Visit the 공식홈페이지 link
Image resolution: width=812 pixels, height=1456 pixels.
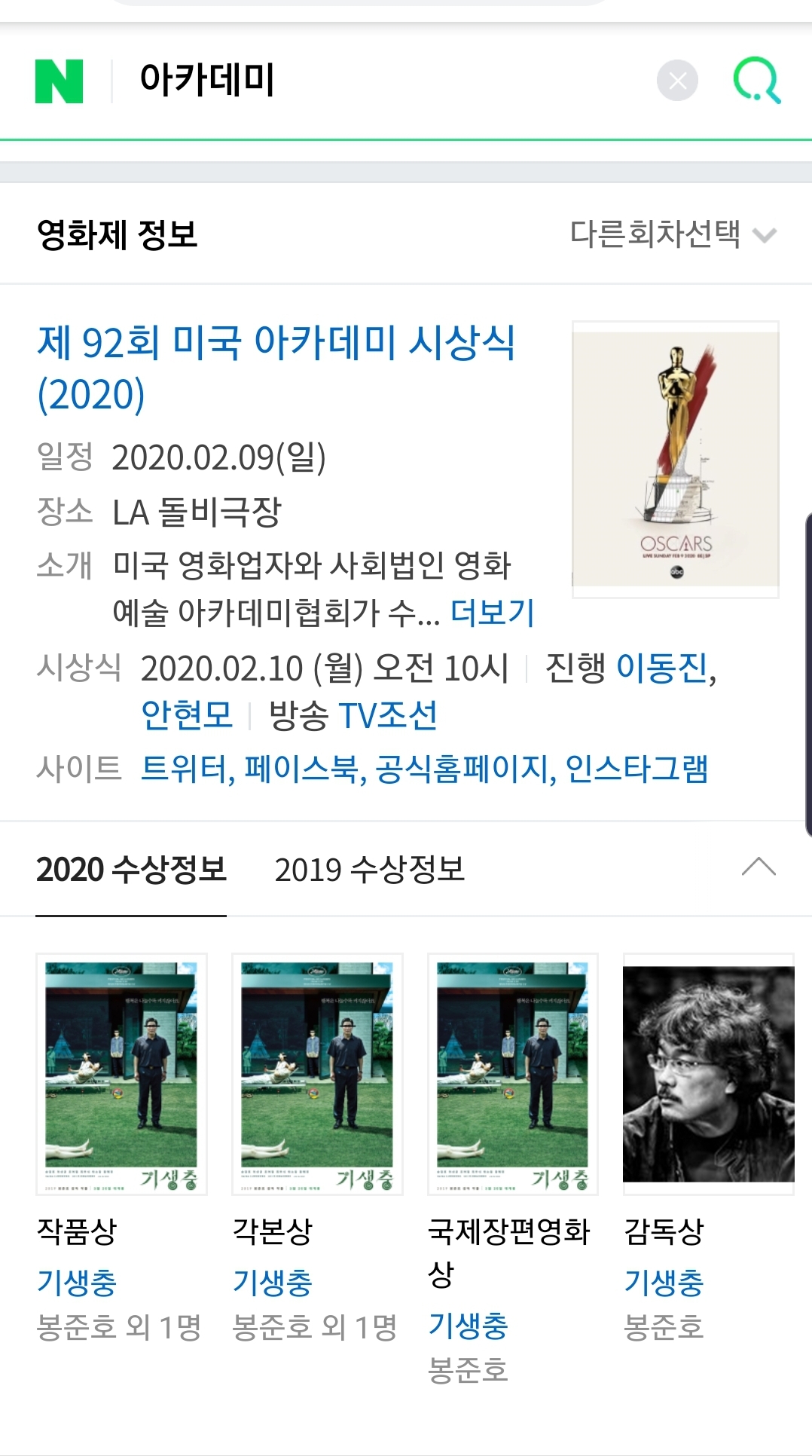(x=462, y=769)
